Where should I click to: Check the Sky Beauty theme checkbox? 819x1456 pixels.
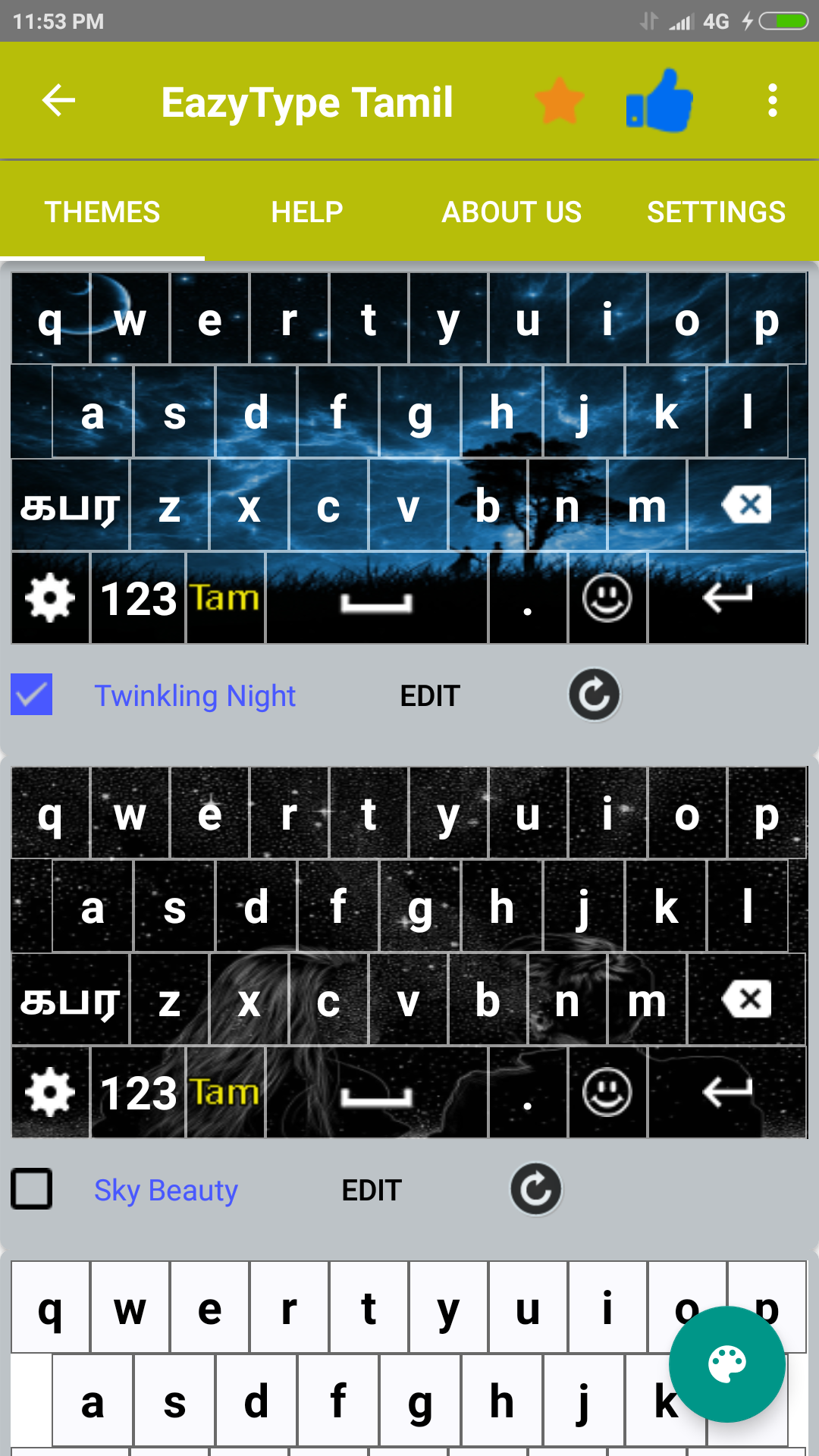(32, 1188)
